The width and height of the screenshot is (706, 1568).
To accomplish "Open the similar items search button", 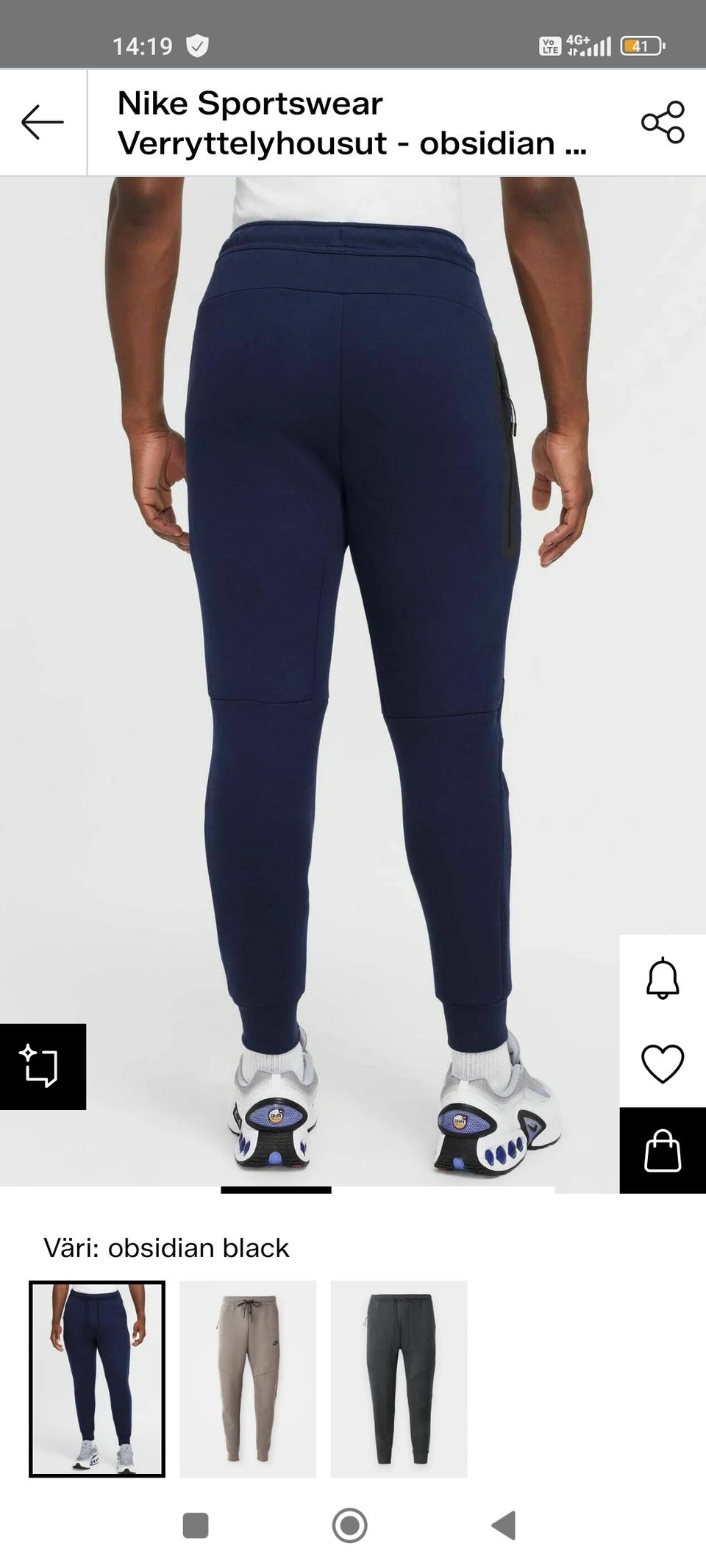I will point(43,1066).
